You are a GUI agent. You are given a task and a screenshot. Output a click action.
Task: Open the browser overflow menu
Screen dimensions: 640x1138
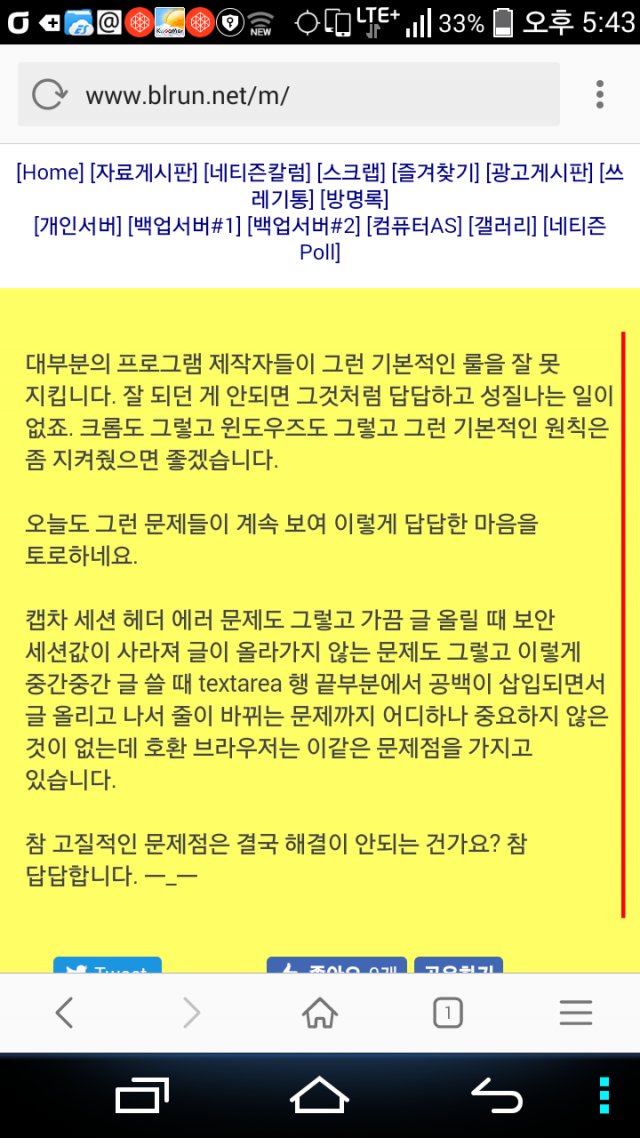coord(599,94)
